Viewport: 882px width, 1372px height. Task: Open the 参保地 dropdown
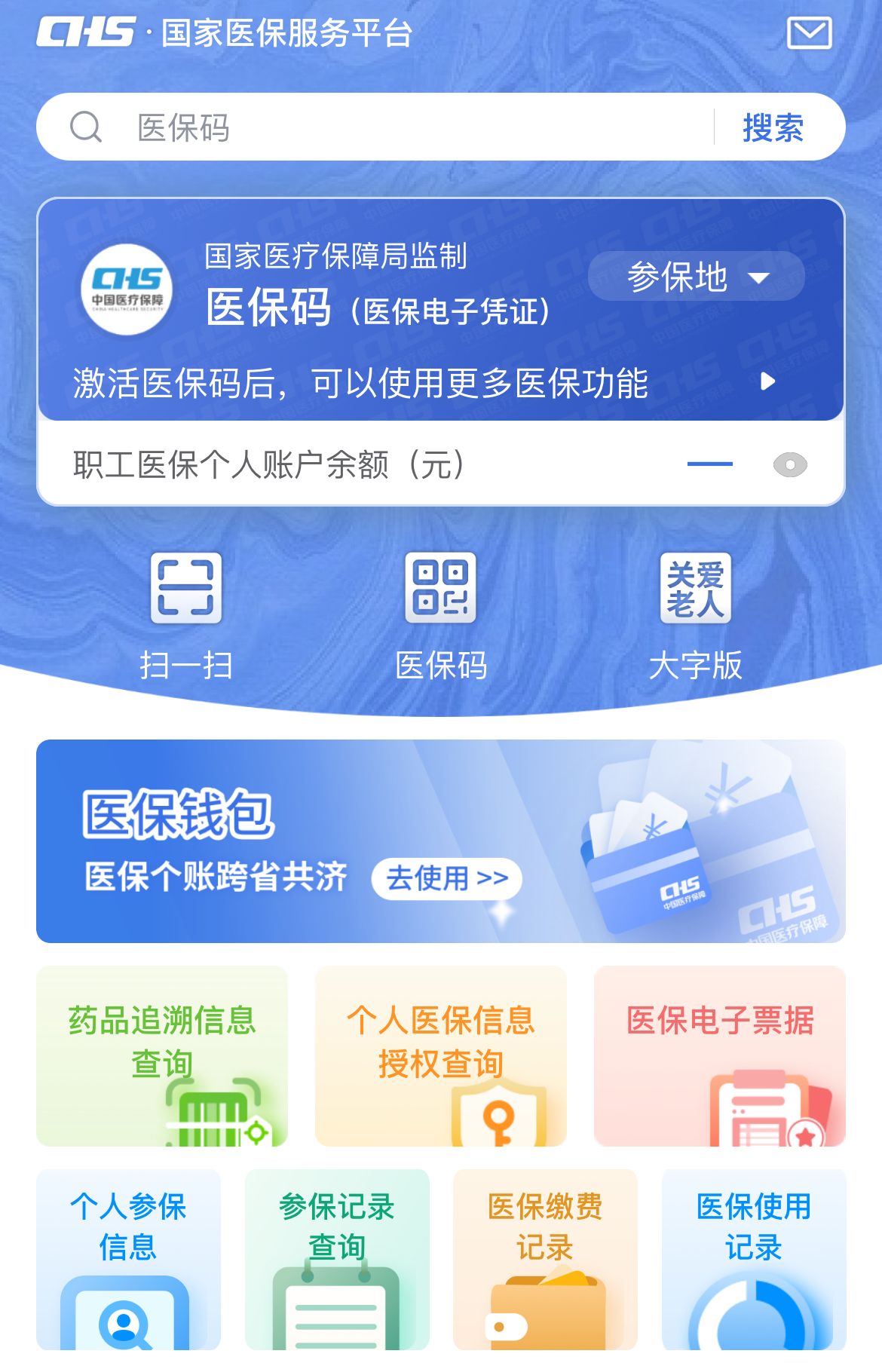[697, 277]
